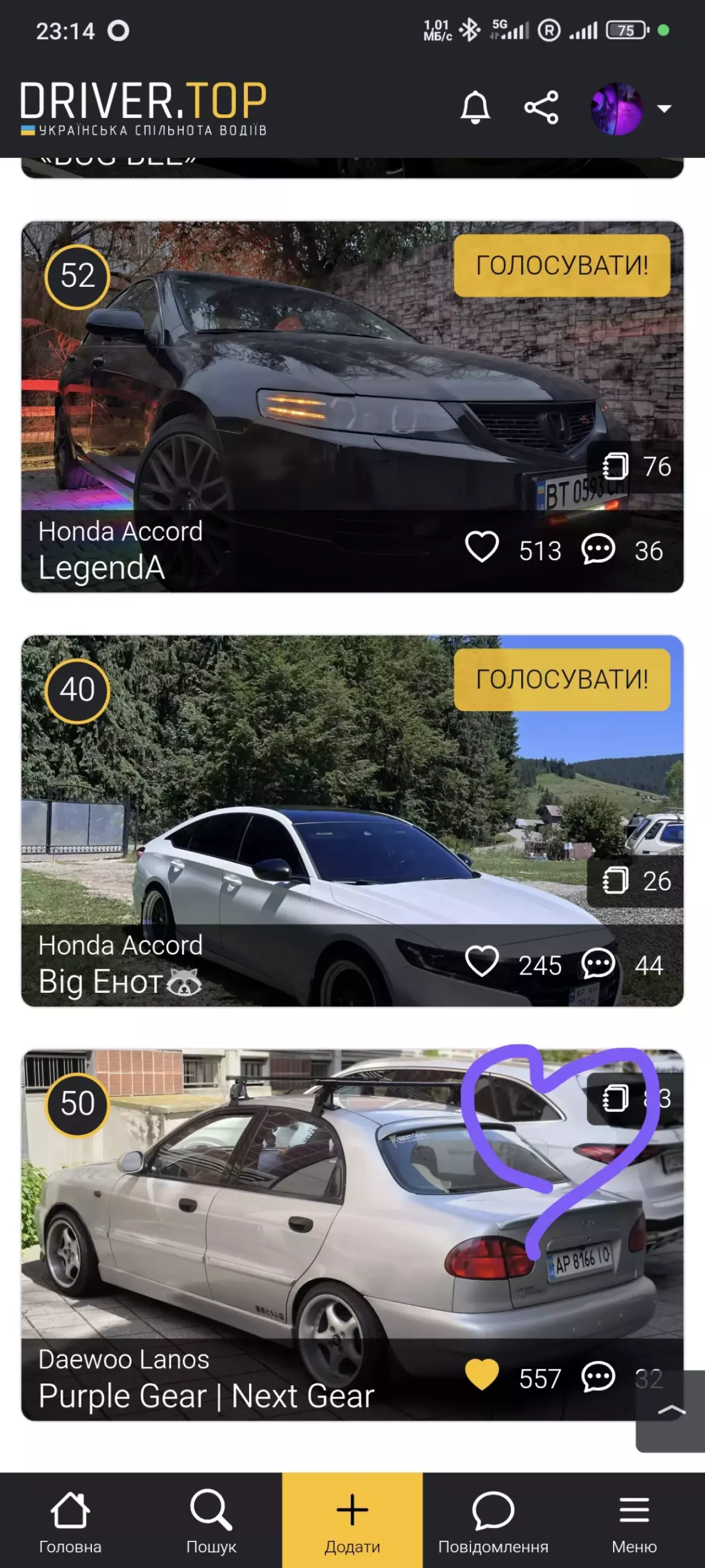Image resolution: width=705 pixels, height=1568 pixels.
Task: Like the Big Енот Accord card
Action: coord(482,961)
